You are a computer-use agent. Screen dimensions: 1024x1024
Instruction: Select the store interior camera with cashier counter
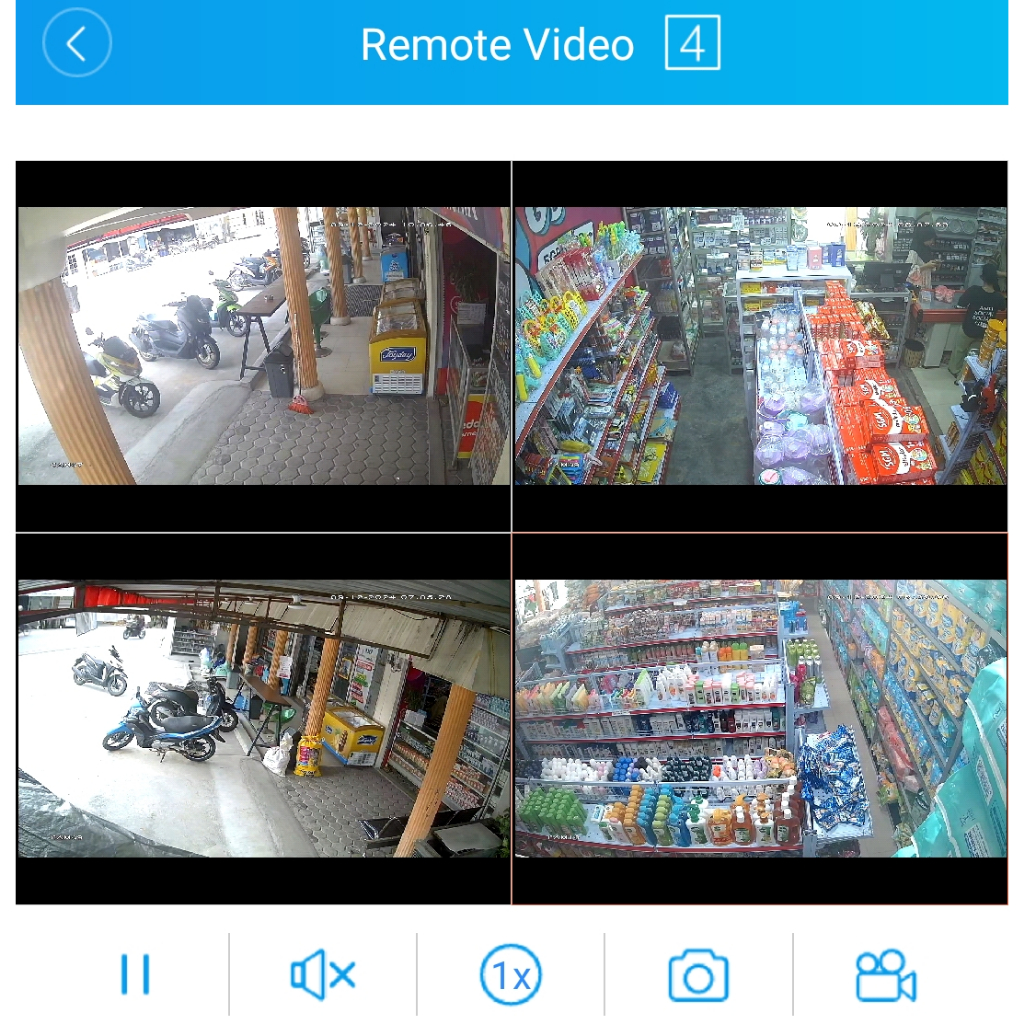760,346
